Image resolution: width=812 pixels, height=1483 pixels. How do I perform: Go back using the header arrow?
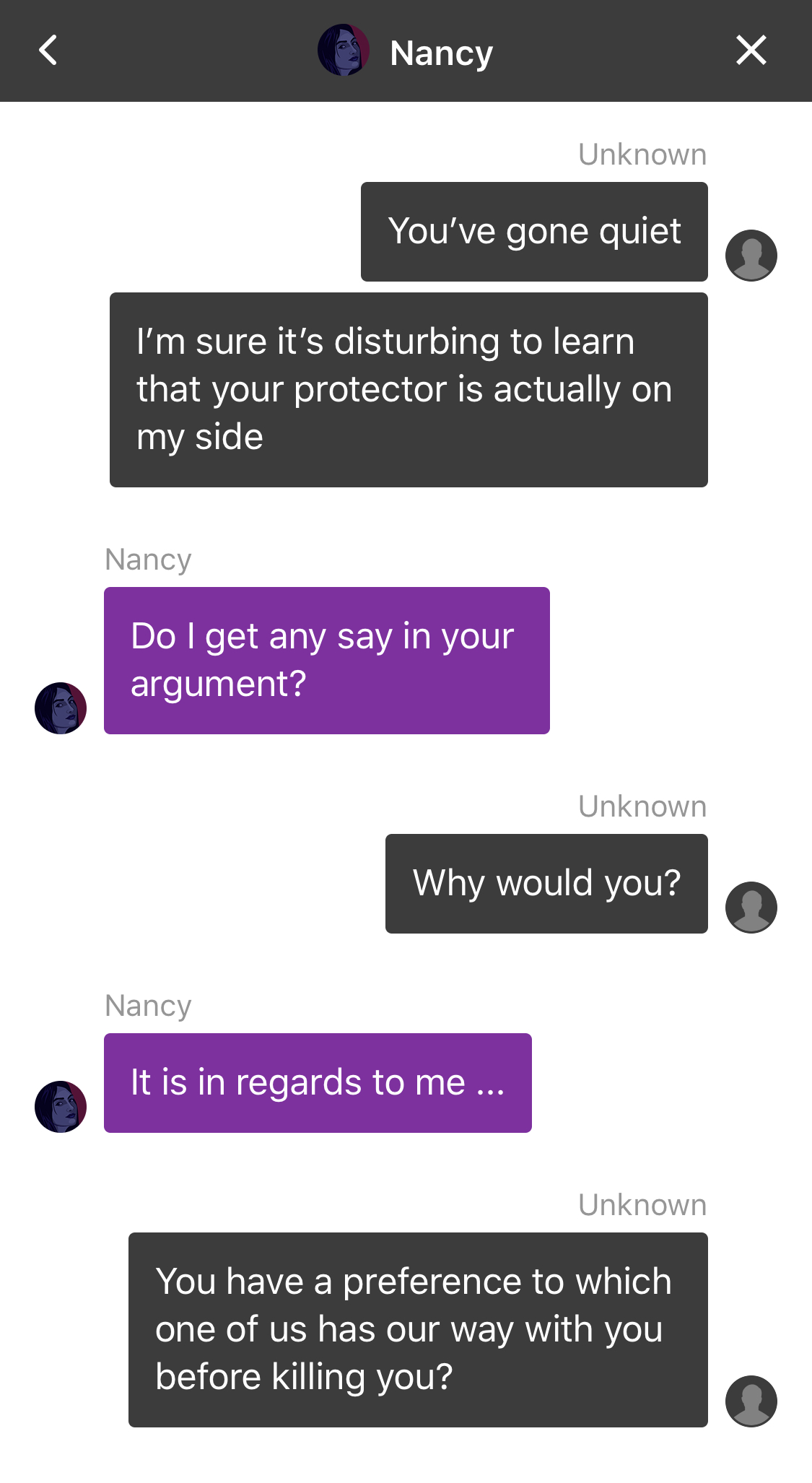point(48,51)
